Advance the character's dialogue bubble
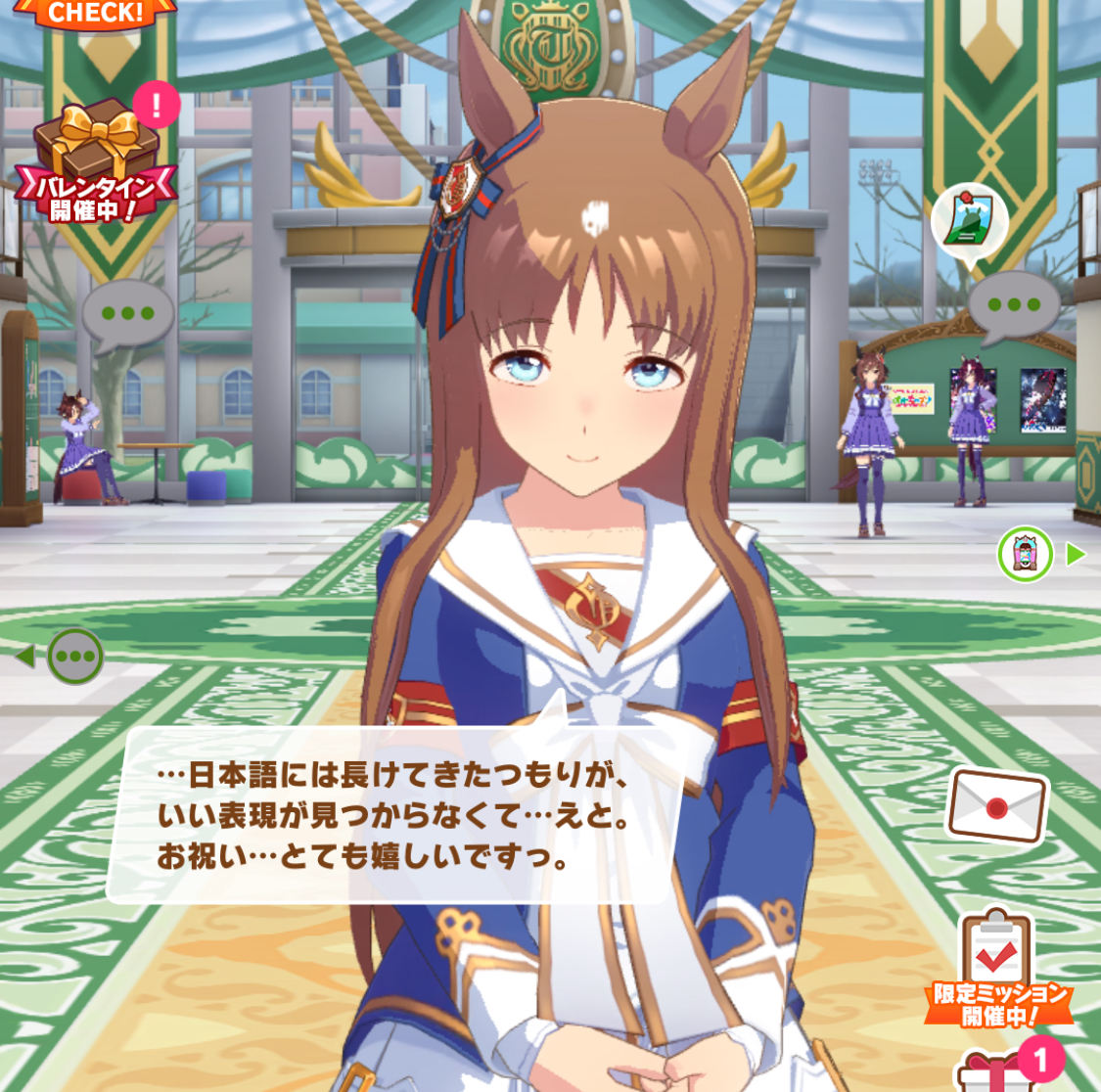1101x1092 pixels. (x=391, y=814)
